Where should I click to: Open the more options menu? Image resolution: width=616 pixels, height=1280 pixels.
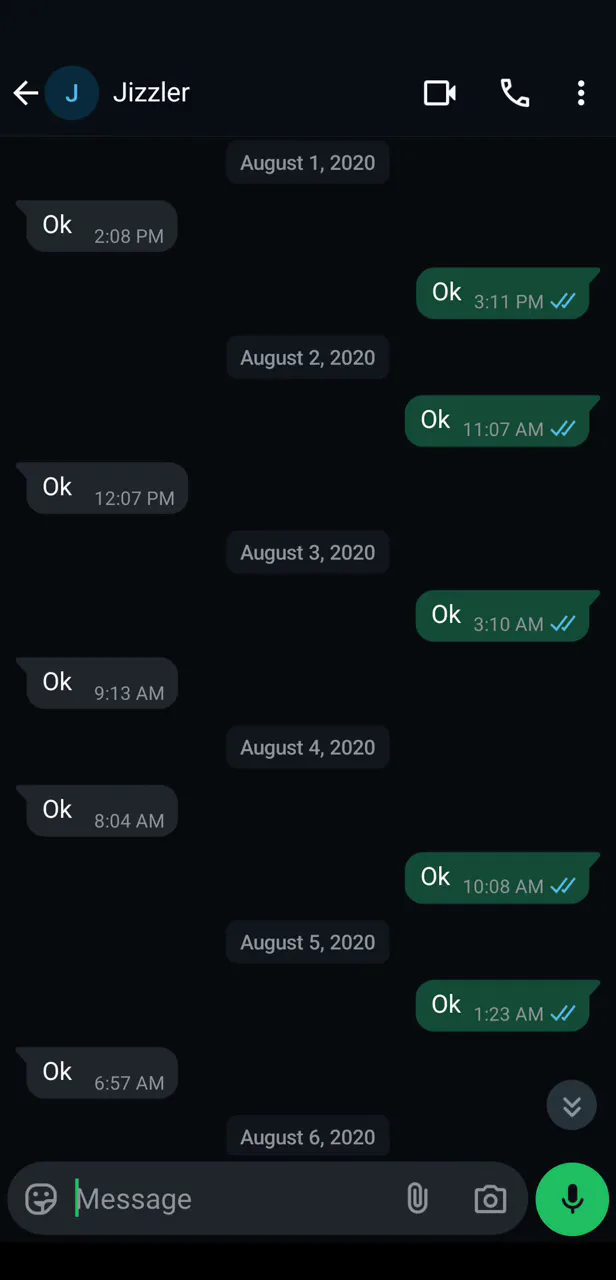(581, 93)
